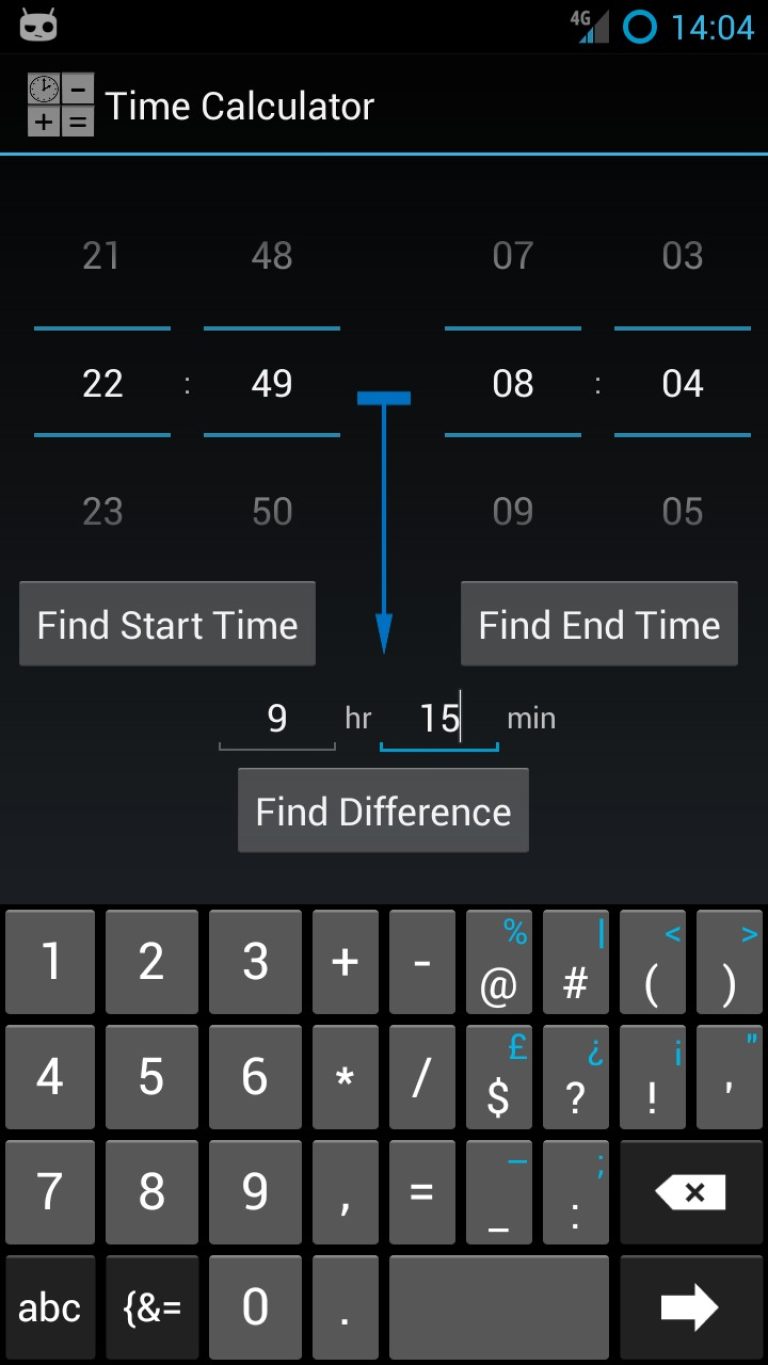This screenshot has width=768, height=1365.
Task: Select 09 in the end hour picker
Action: click(513, 511)
